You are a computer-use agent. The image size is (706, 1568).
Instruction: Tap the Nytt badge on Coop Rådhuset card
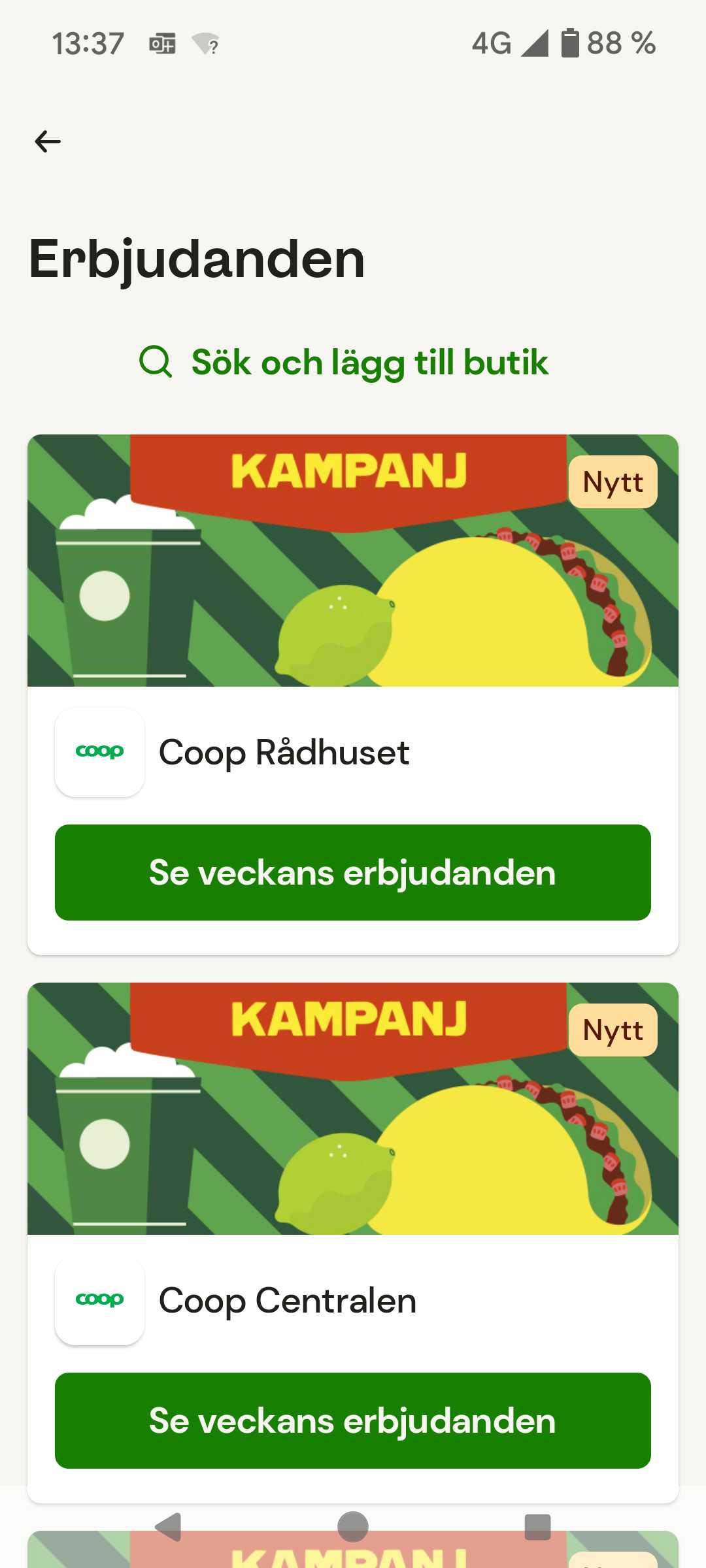pyautogui.click(x=612, y=482)
